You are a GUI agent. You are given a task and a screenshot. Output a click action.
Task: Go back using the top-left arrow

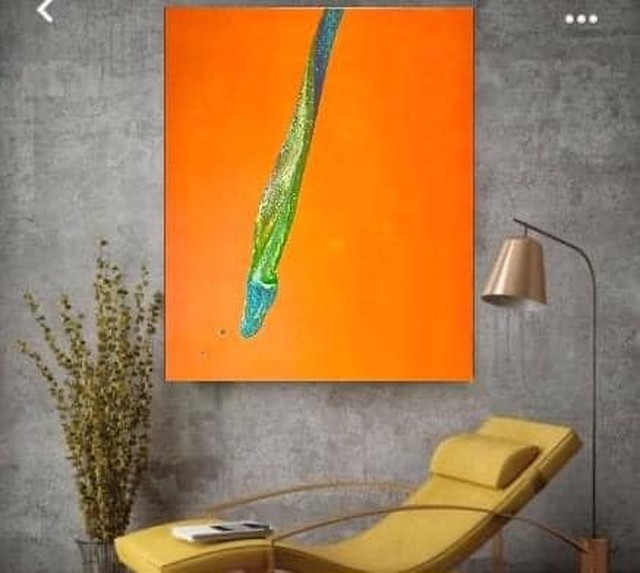[45, 11]
